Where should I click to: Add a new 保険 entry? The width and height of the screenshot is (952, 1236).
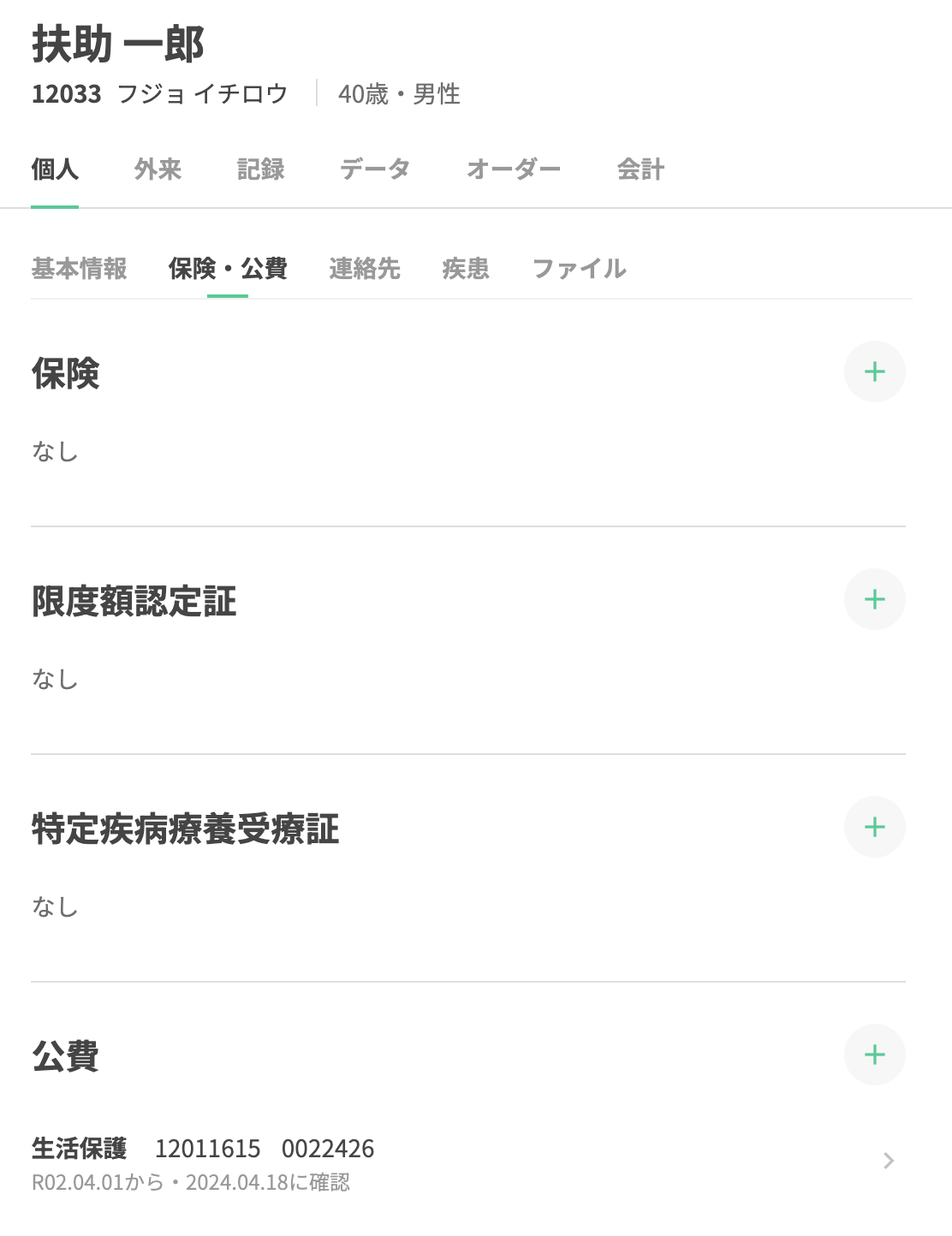(x=874, y=371)
